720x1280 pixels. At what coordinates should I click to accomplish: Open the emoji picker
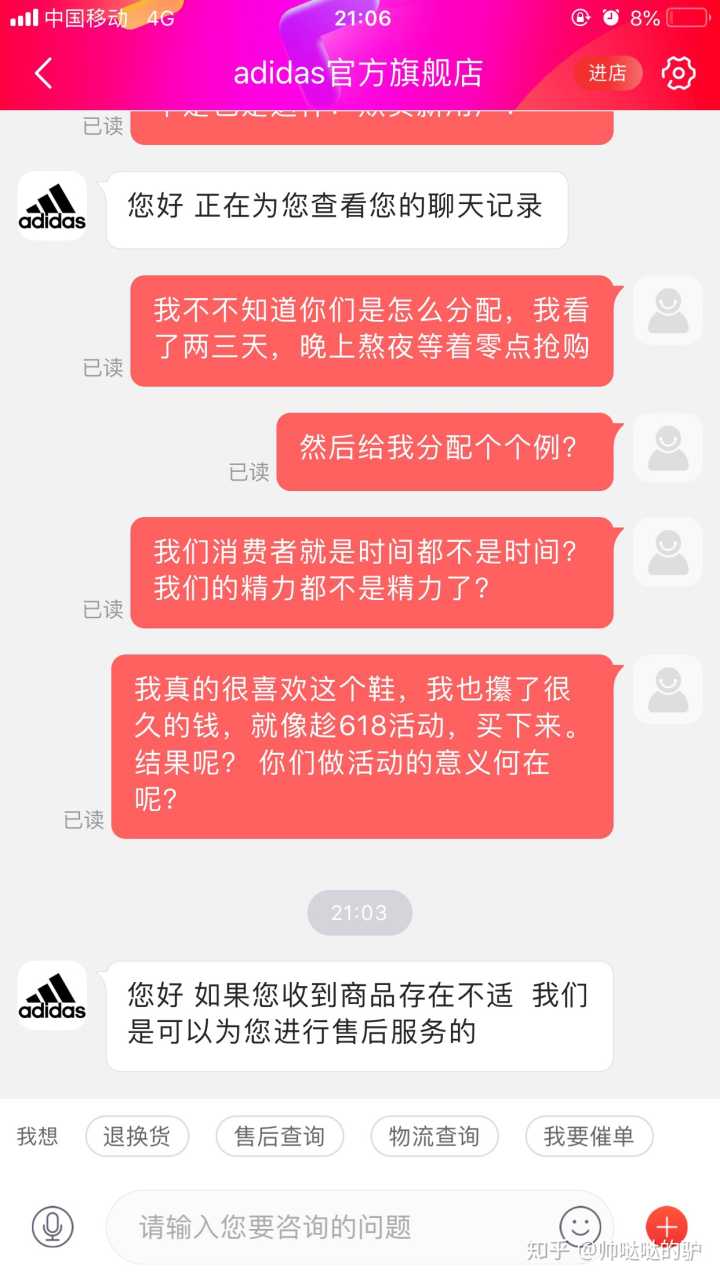pyautogui.click(x=580, y=1226)
